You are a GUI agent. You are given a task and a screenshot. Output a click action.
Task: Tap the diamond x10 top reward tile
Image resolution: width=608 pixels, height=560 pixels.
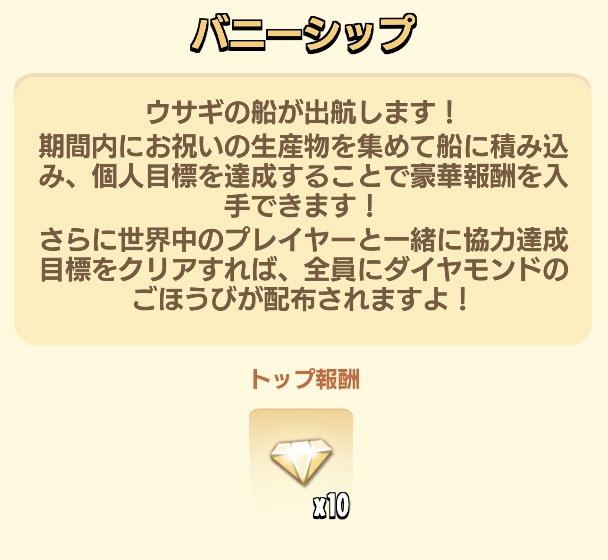[301, 462]
